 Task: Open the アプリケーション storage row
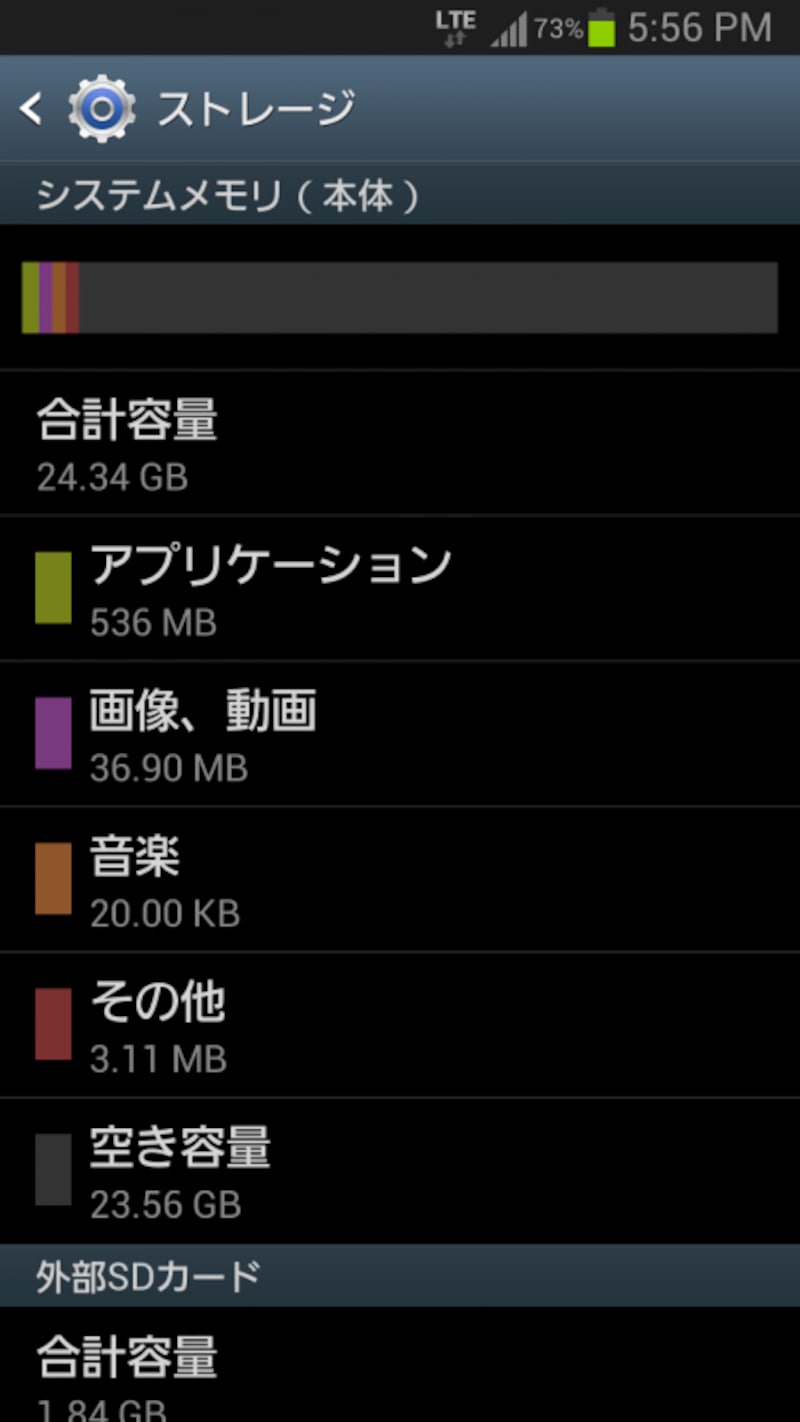pos(400,588)
